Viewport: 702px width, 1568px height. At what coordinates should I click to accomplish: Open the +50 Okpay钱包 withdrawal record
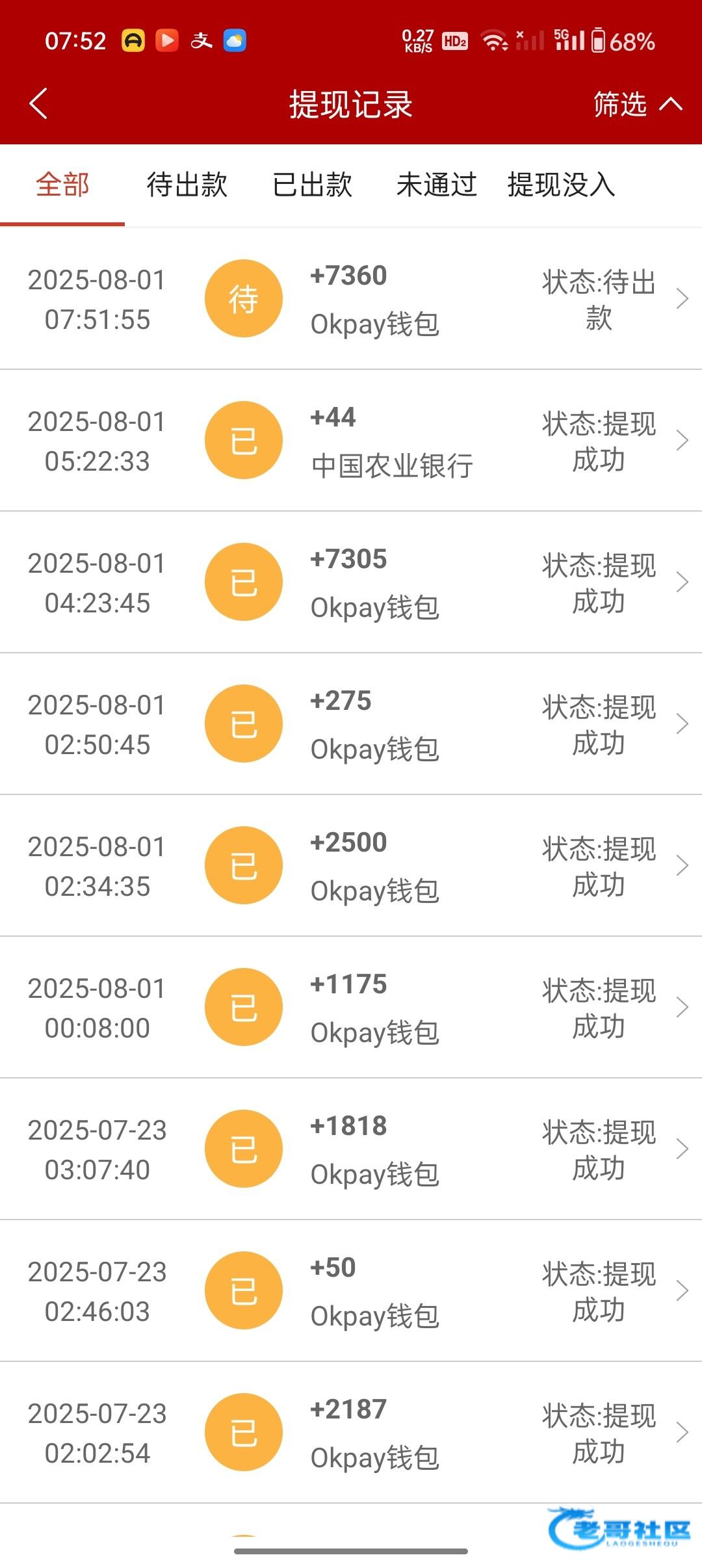tap(351, 1291)
